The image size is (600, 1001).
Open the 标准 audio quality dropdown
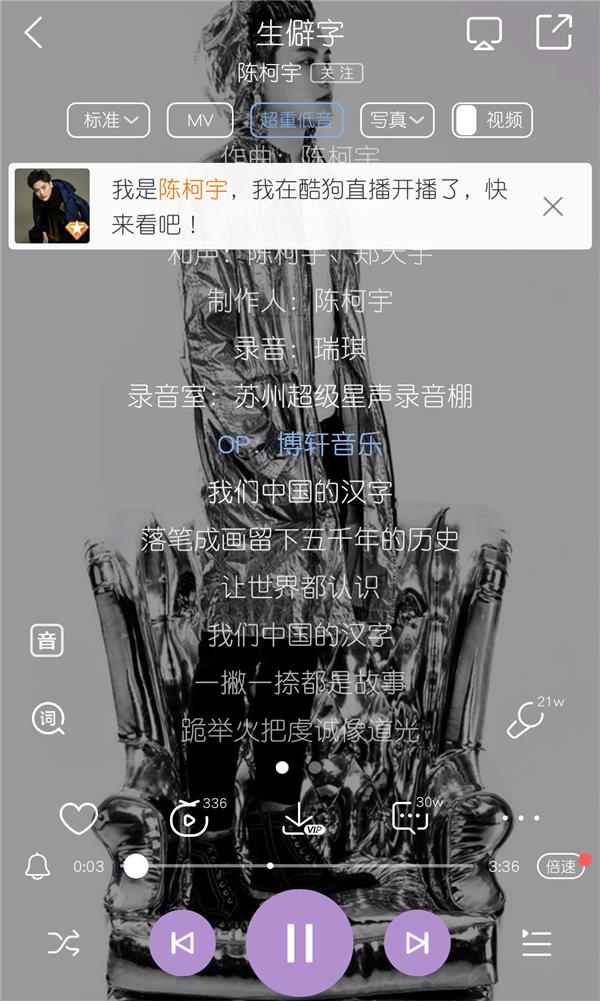(x=108, y=120)
